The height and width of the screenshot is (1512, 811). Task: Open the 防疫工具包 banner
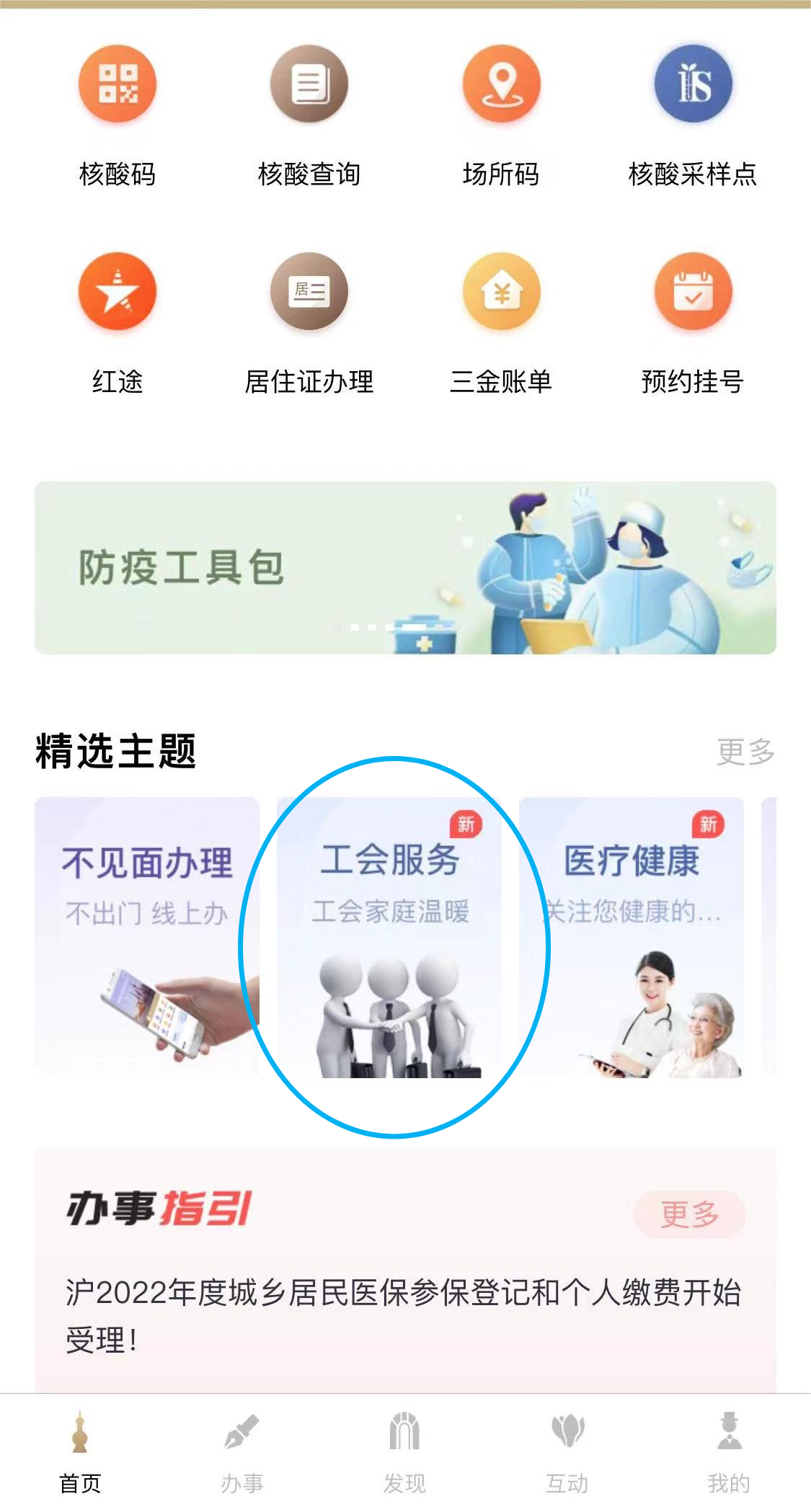(x=405, y=568)
